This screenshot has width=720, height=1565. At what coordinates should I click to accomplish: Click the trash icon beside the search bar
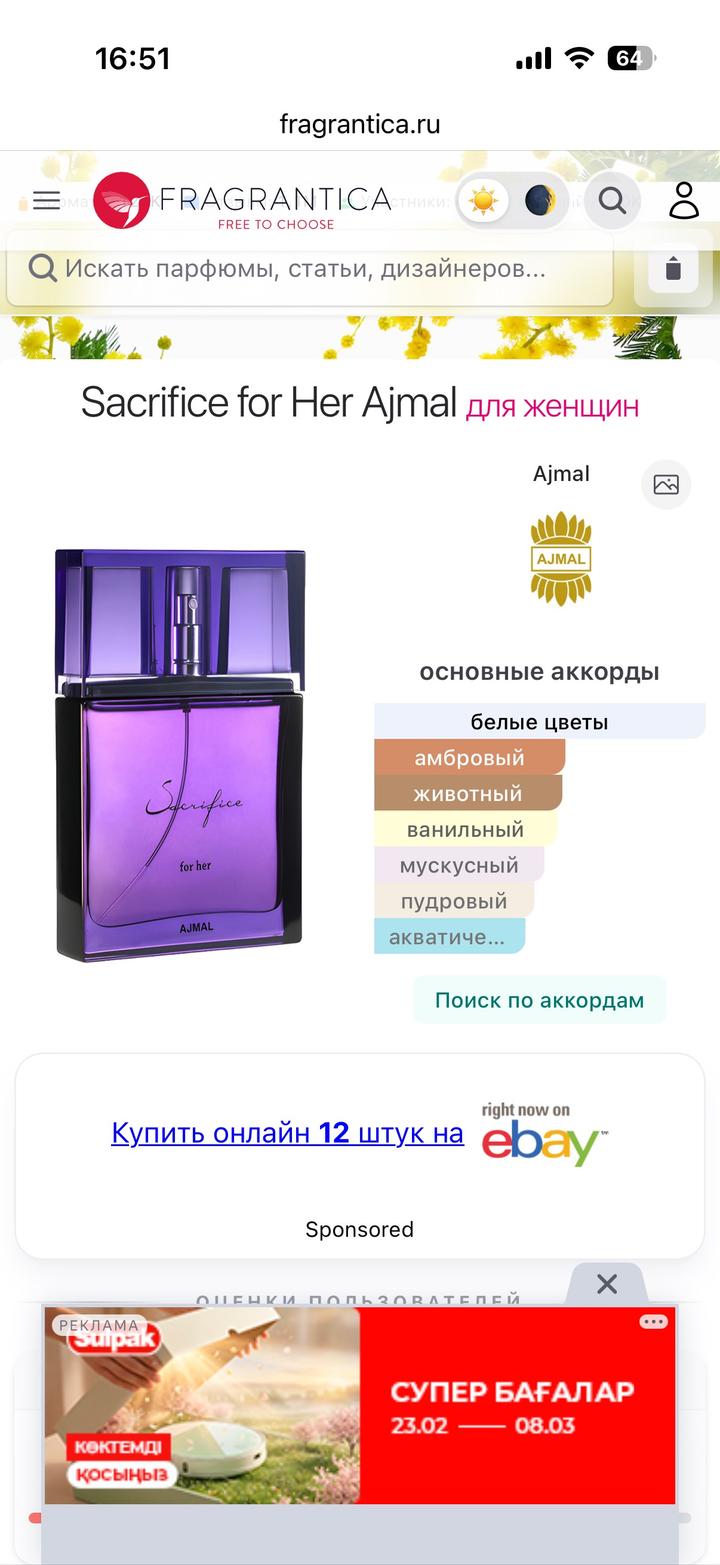(673, 268)
